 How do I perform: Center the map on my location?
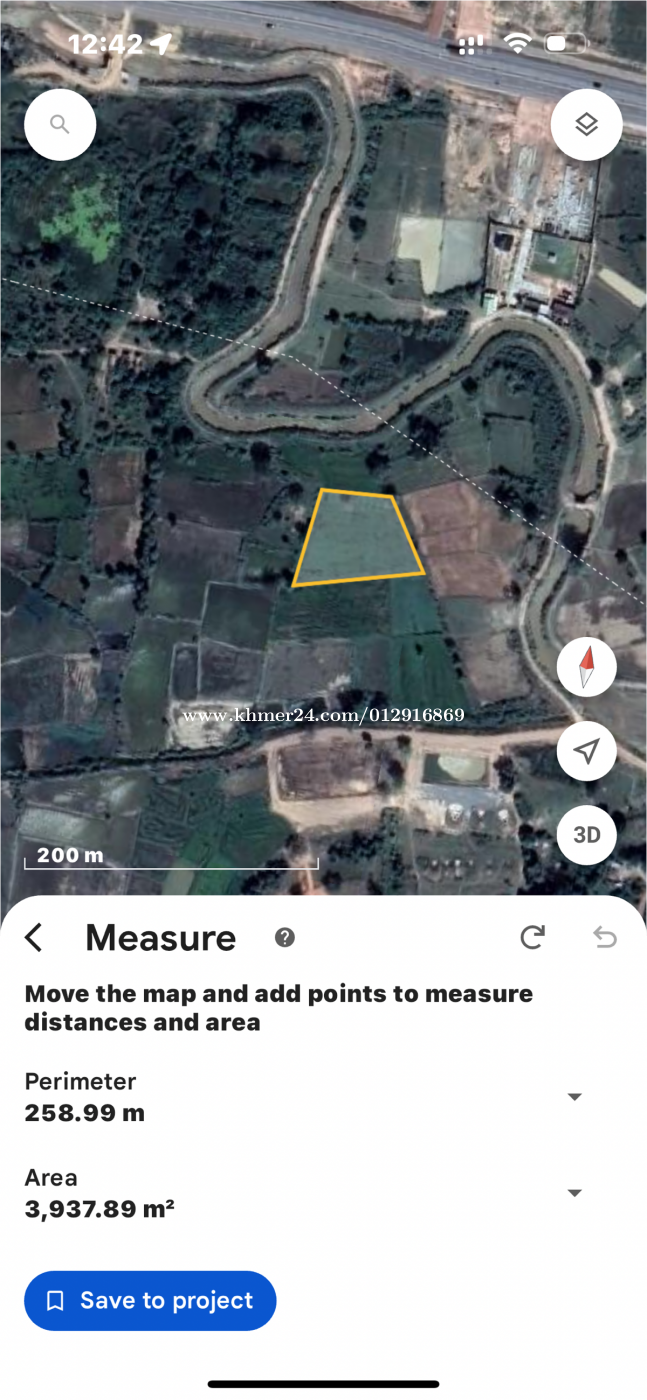tap(586, 751)
